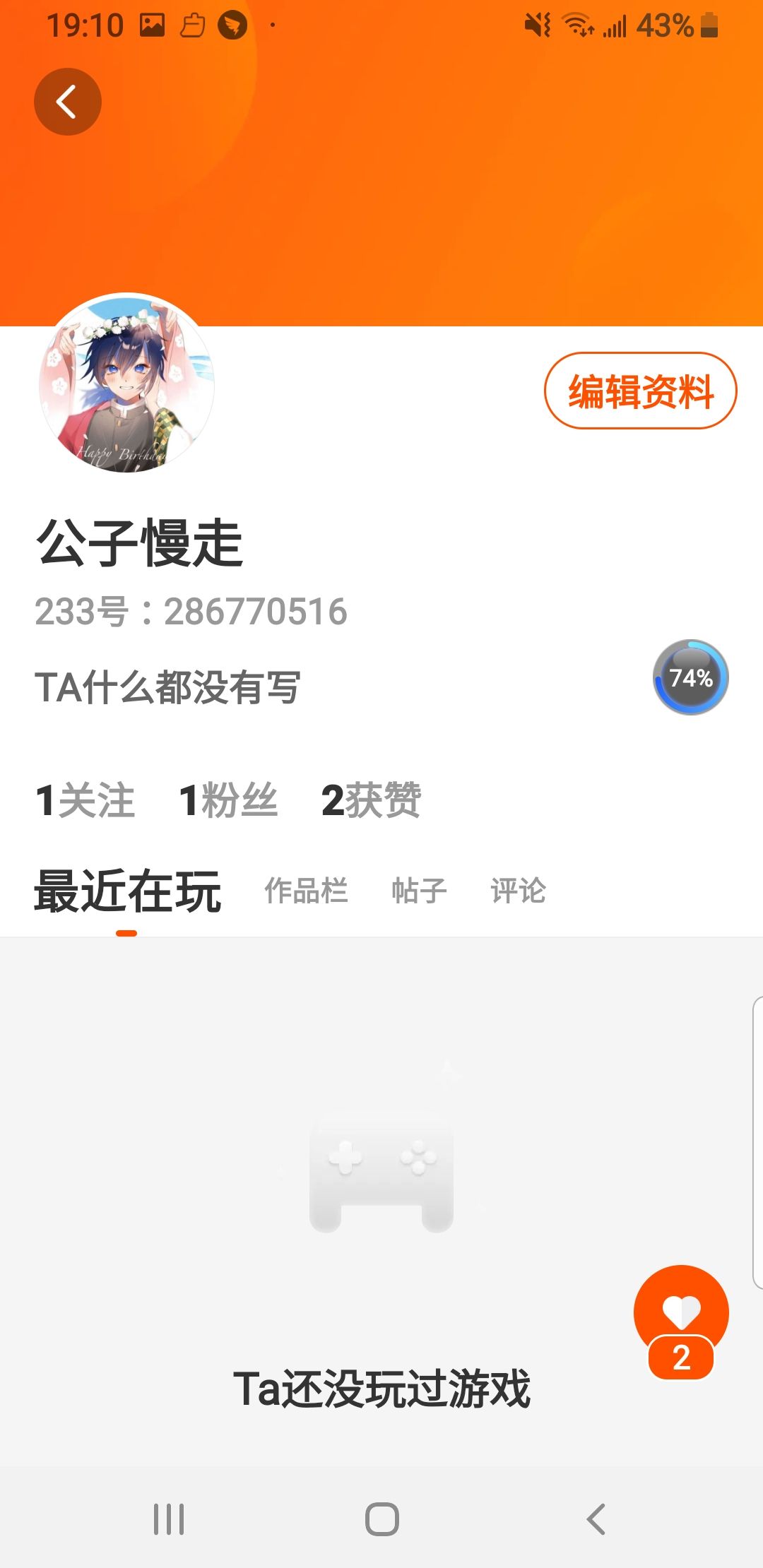The image size is (763, 1568).
Task: Open the 1关注 following list
Action: pos(85,800)
